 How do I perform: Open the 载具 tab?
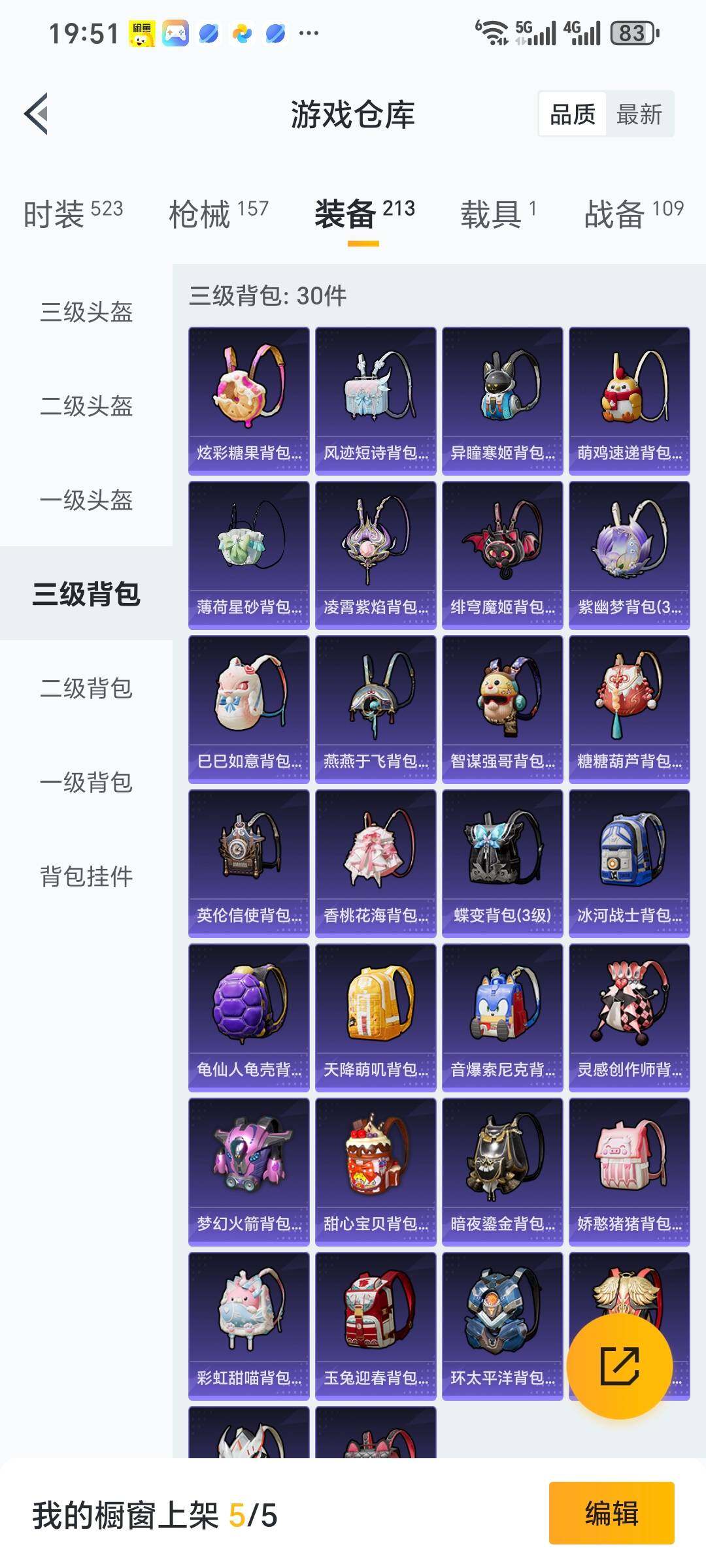[498, 214]
